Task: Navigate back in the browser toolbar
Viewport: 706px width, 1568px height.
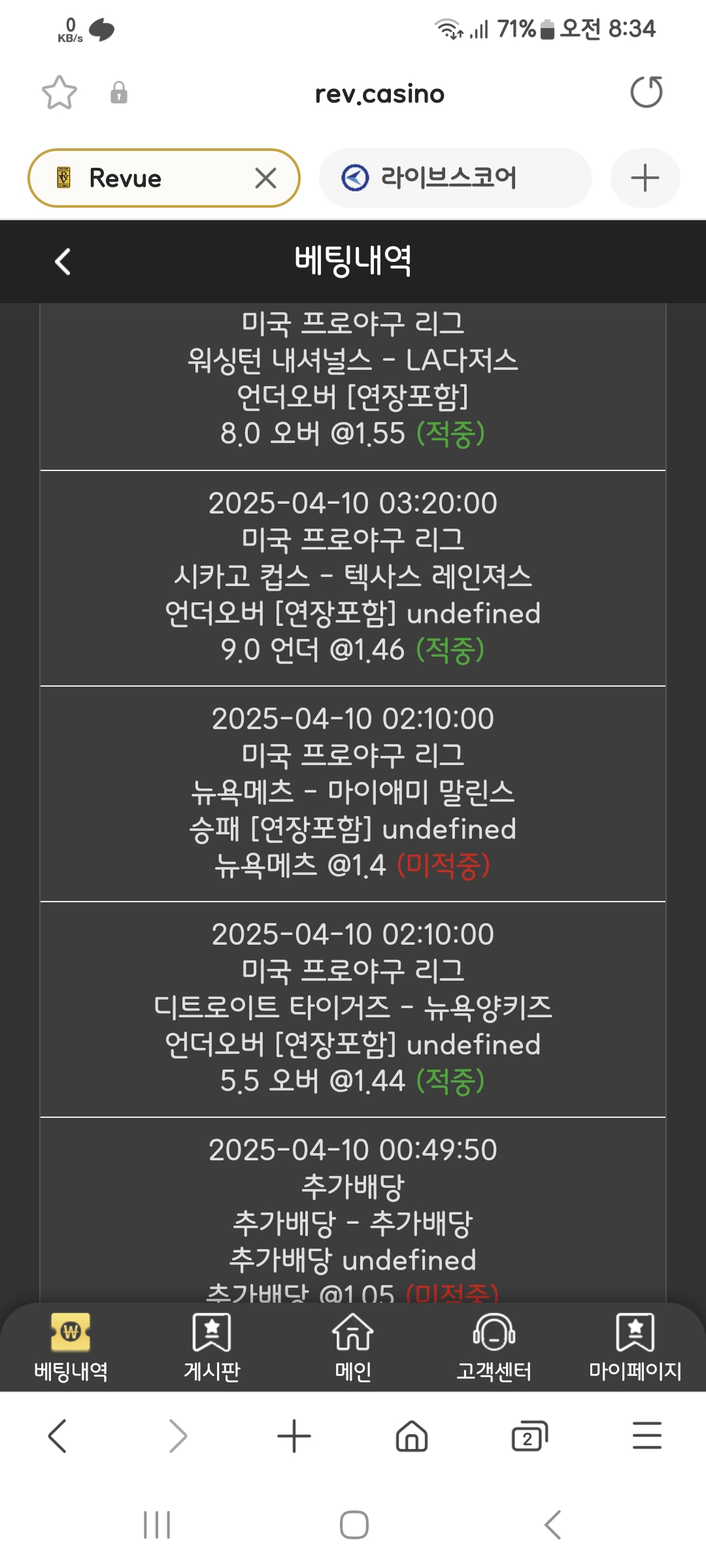Action: pyautogui.click(x=58, y=1436)
